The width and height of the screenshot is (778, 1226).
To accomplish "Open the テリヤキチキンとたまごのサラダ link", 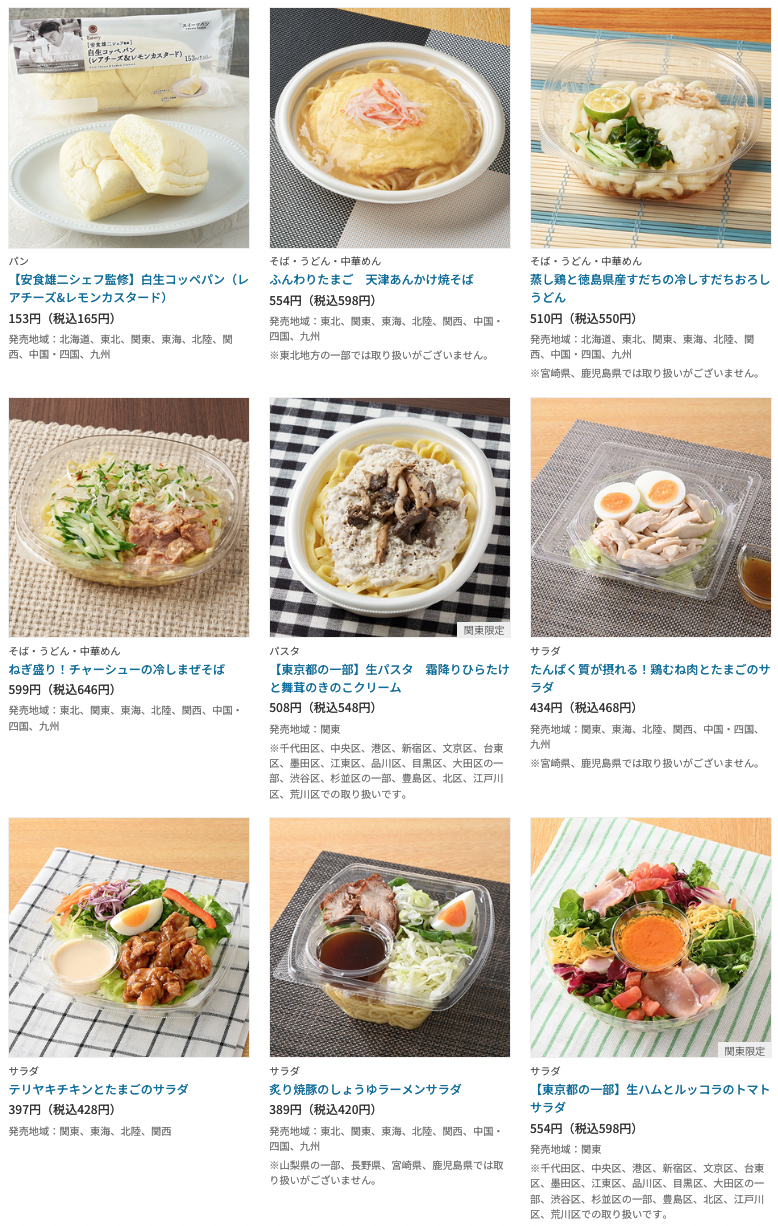I will pyautogui.click(x=99, y=1089).
